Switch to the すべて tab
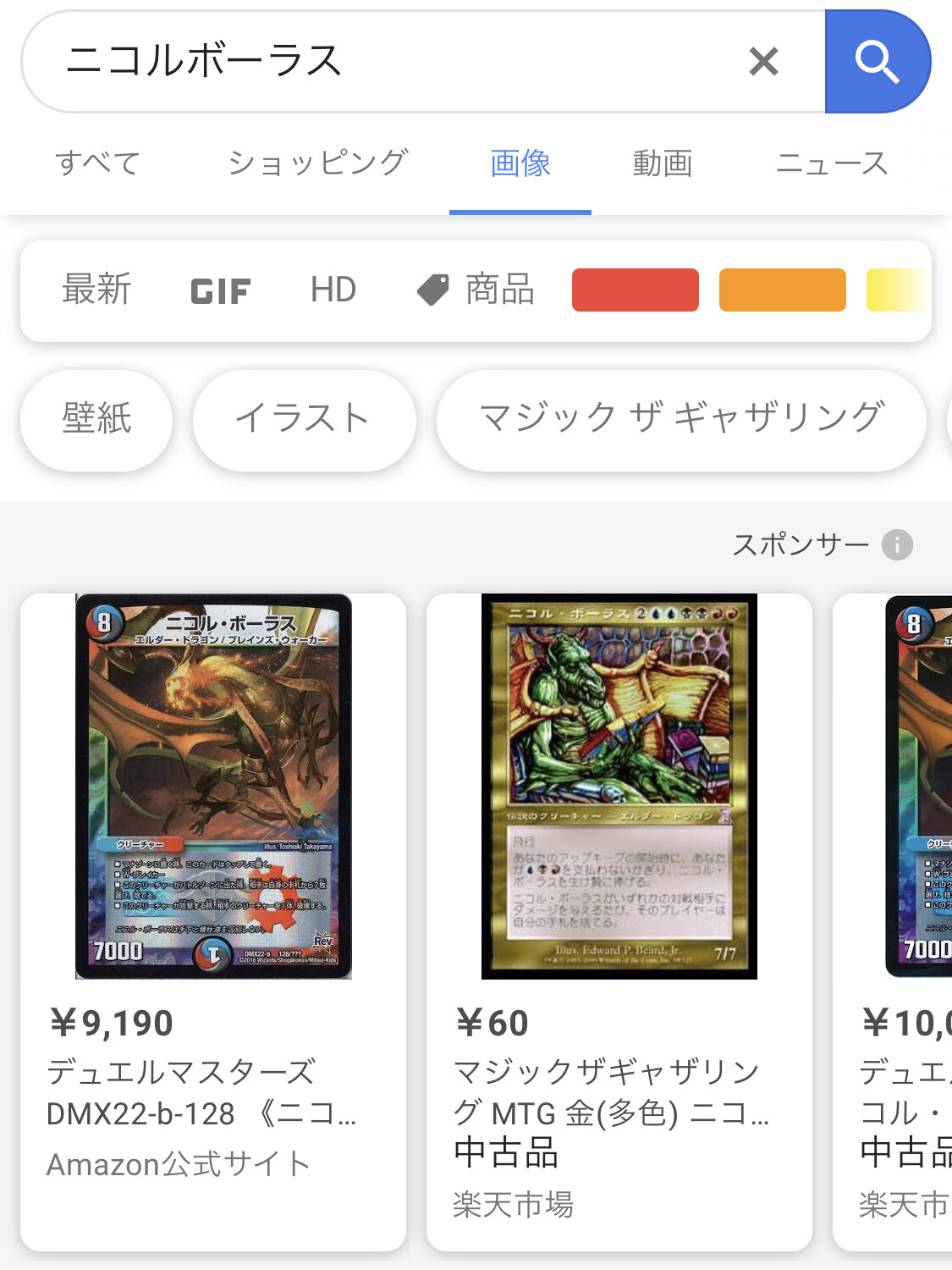This screenshot has width=952, height=1270. click(97, 163)
